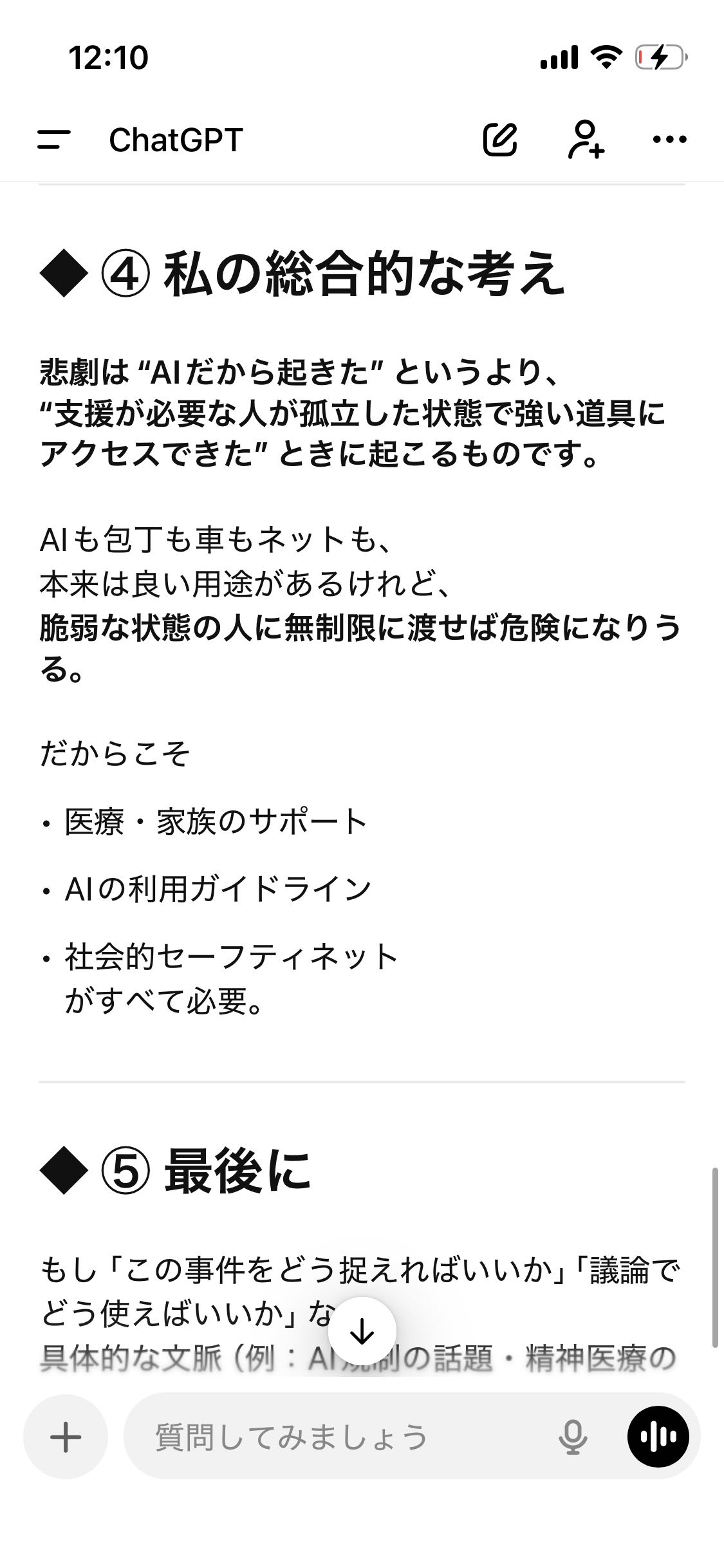Launch voice mode with the waveform button
Screen dimensions: 724x1568
[x=658, y=1437]
